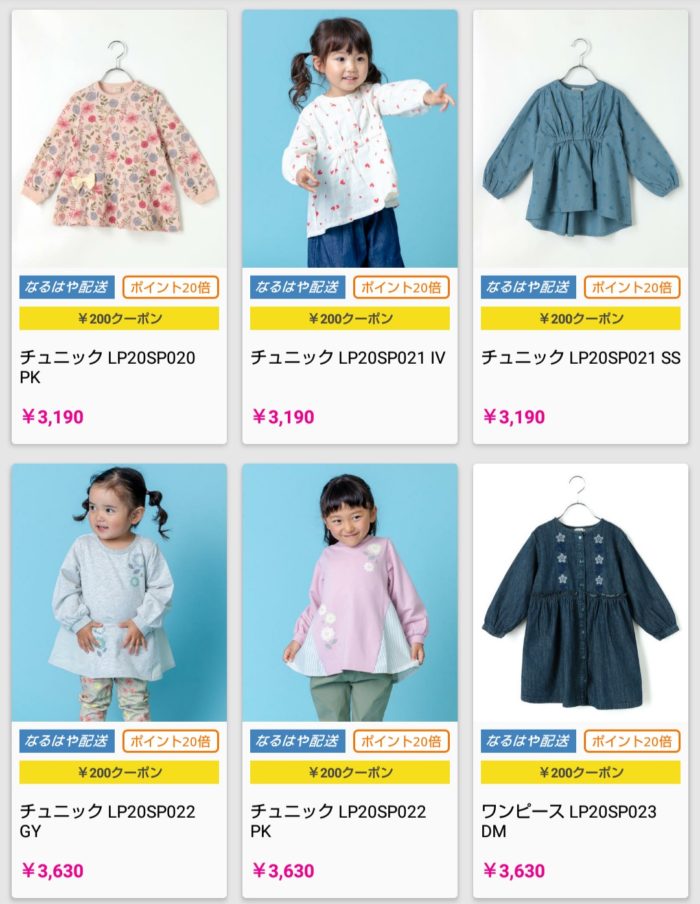700x904 pixels.
Task: Open the ワンピース LP20SP023 DM product card
Action: (x=580, y=593)
